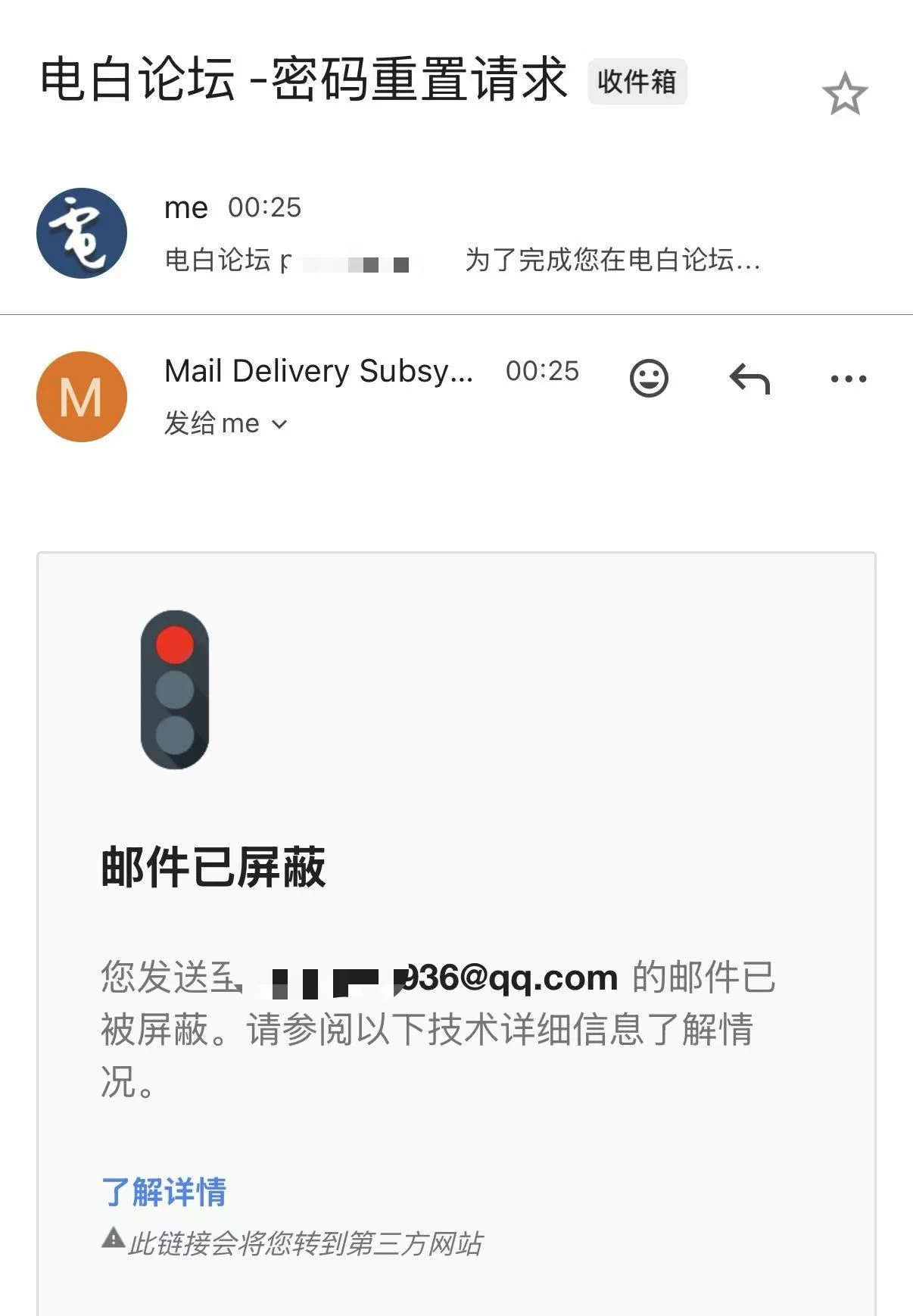Star the 电白论坛 password reset email
The image size is (913, 1316).
(x=844, y=95)
